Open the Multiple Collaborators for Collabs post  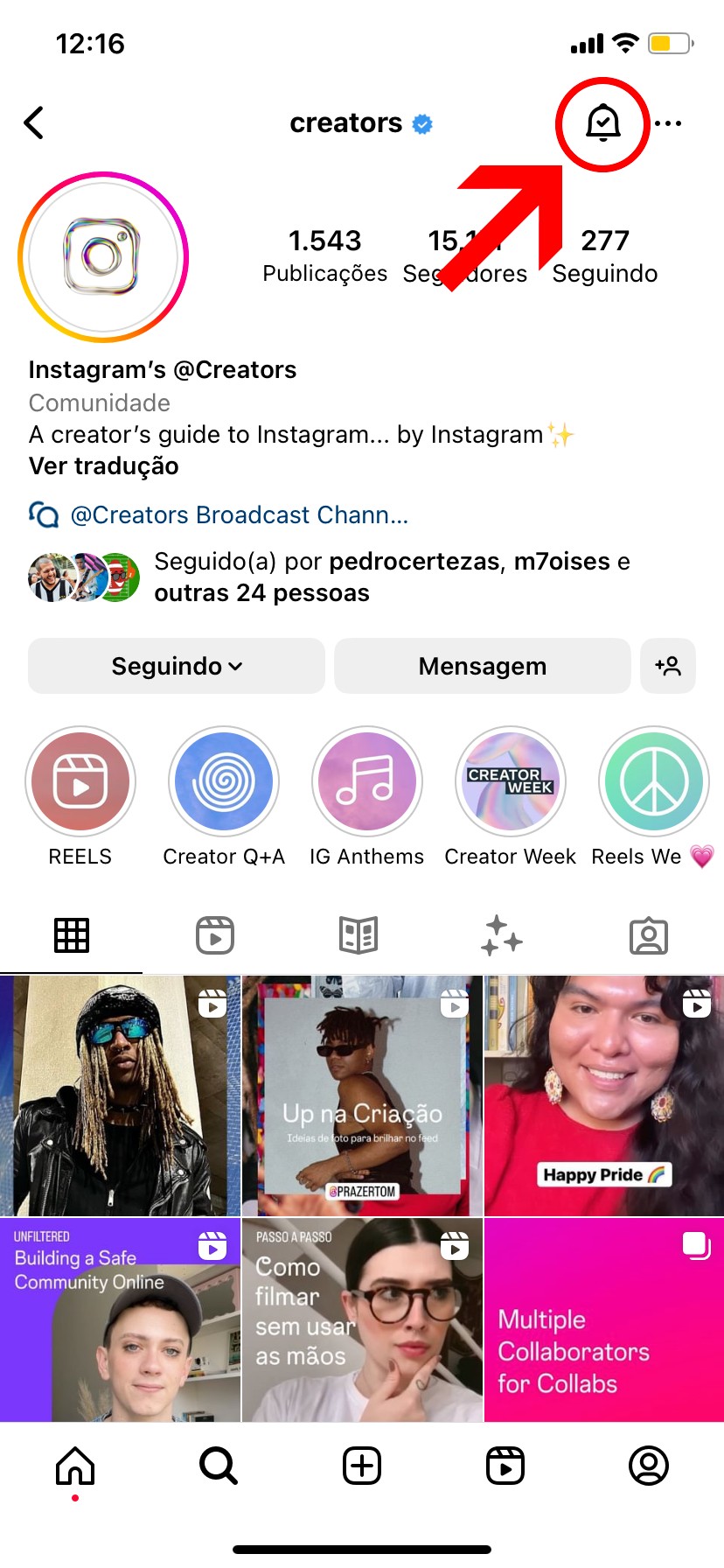(604, 1319)
